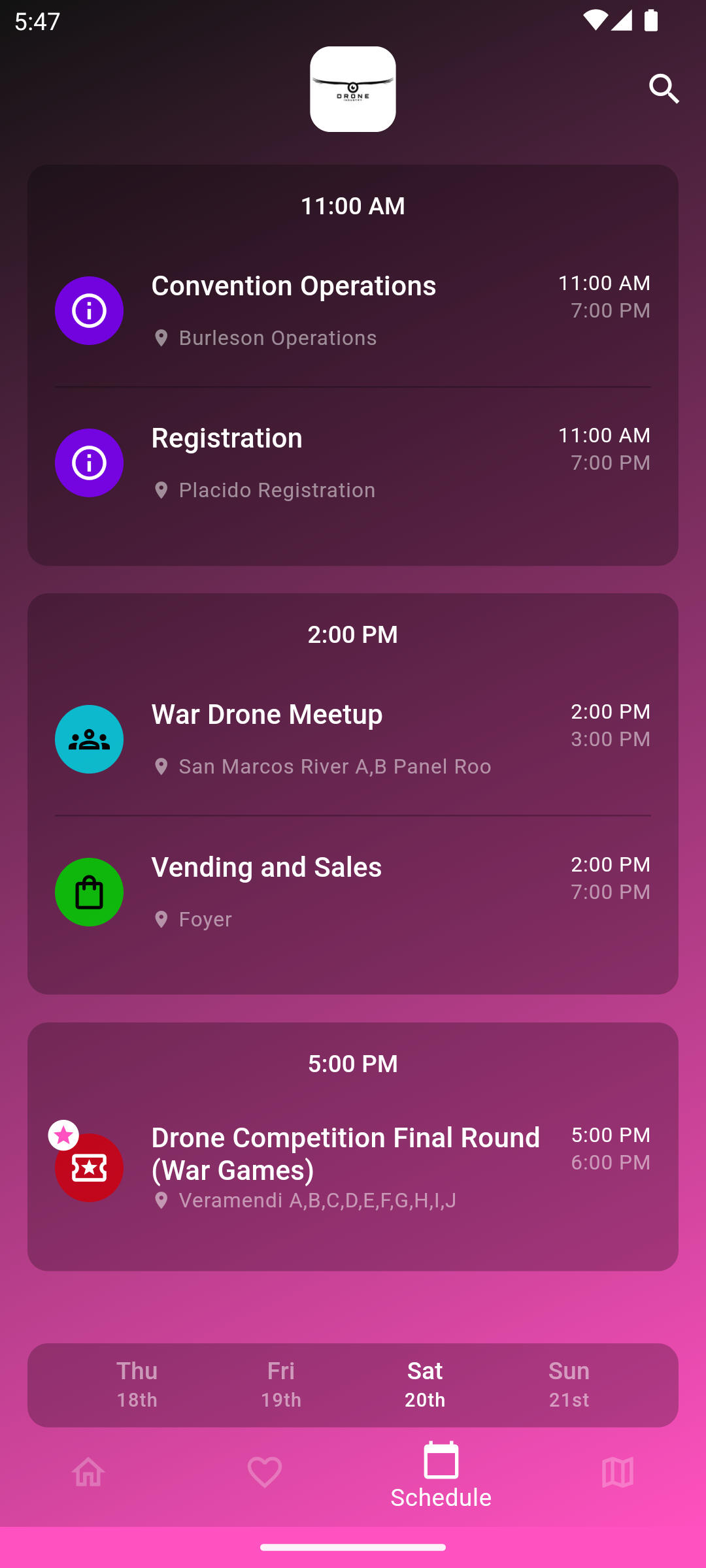Viewport: 706px width, 1568px height.
Task: Tap the location pin beside Foyer
Action: pos(161,919)
